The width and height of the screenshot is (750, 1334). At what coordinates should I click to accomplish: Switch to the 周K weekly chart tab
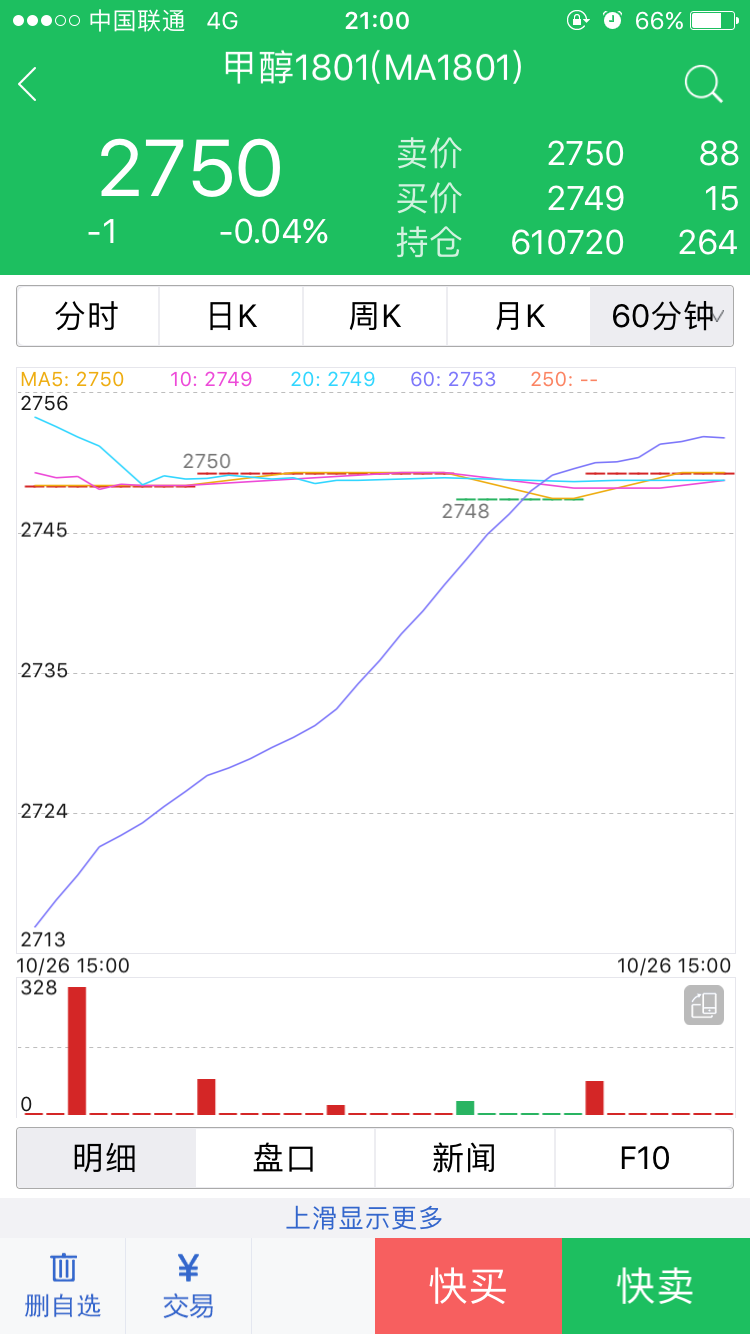pyautogui.click(x=375, y=315)
